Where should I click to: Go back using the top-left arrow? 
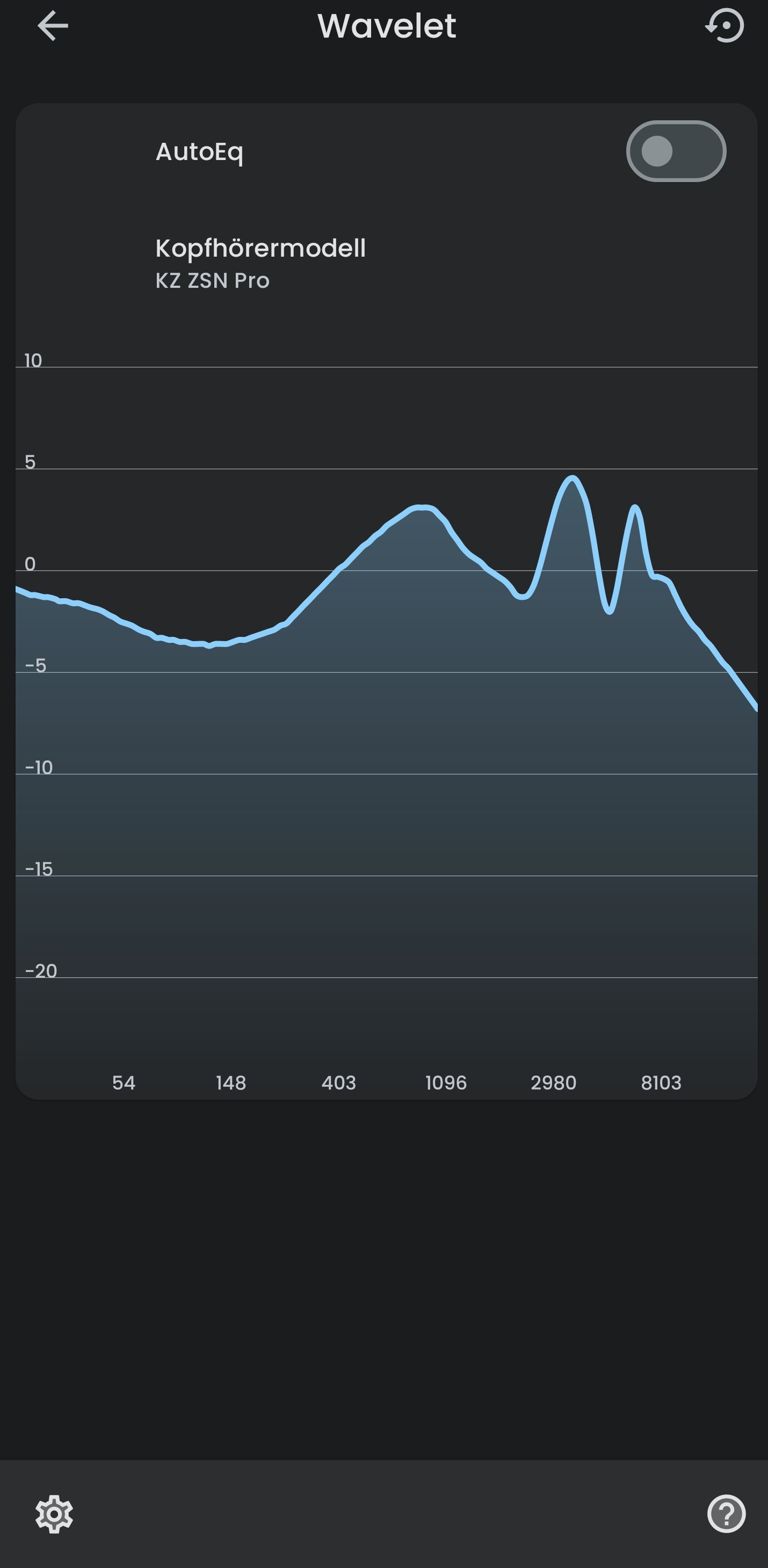(x=53, y=26)
